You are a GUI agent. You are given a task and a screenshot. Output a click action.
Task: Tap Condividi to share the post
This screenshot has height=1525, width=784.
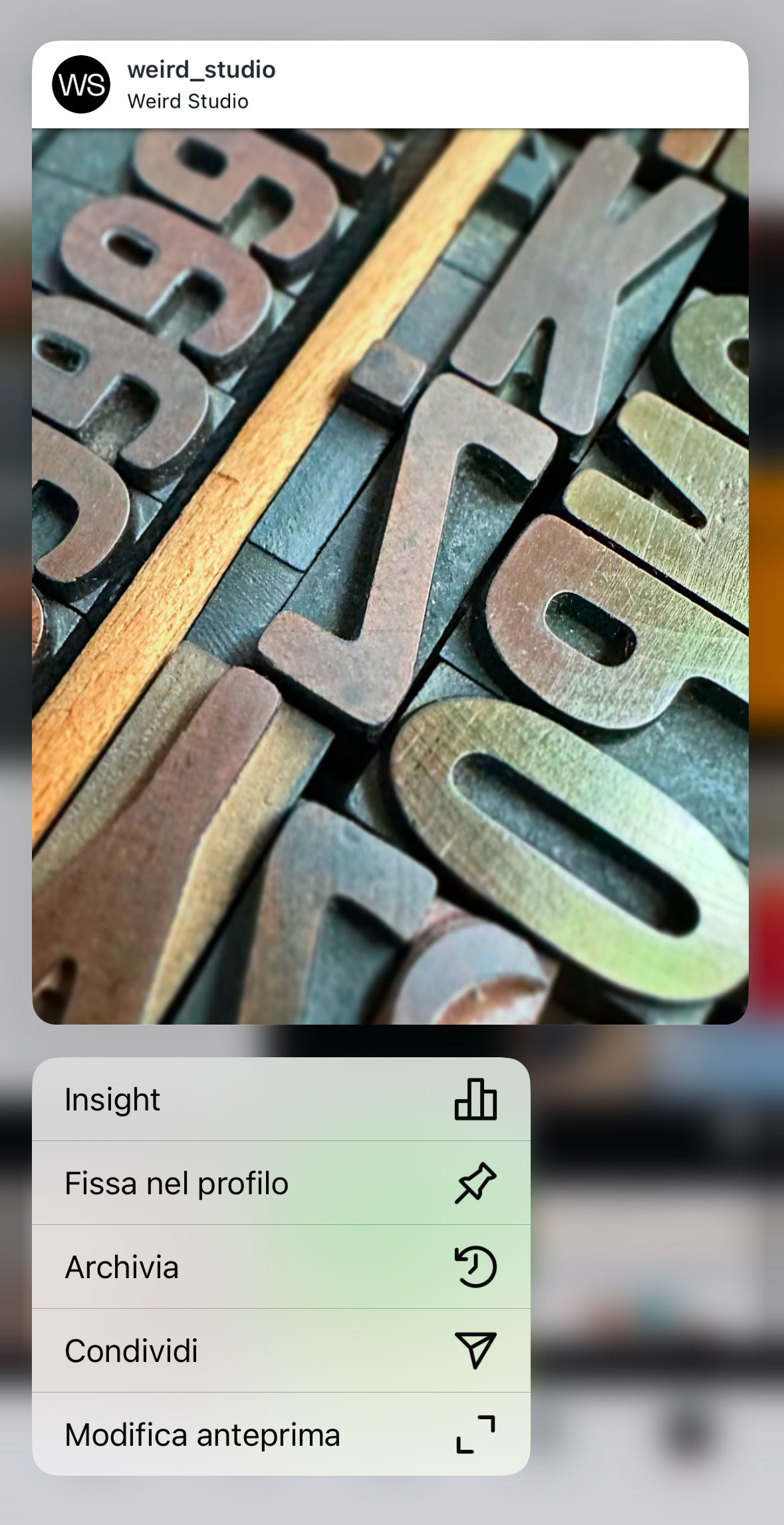coord(281,1351)
